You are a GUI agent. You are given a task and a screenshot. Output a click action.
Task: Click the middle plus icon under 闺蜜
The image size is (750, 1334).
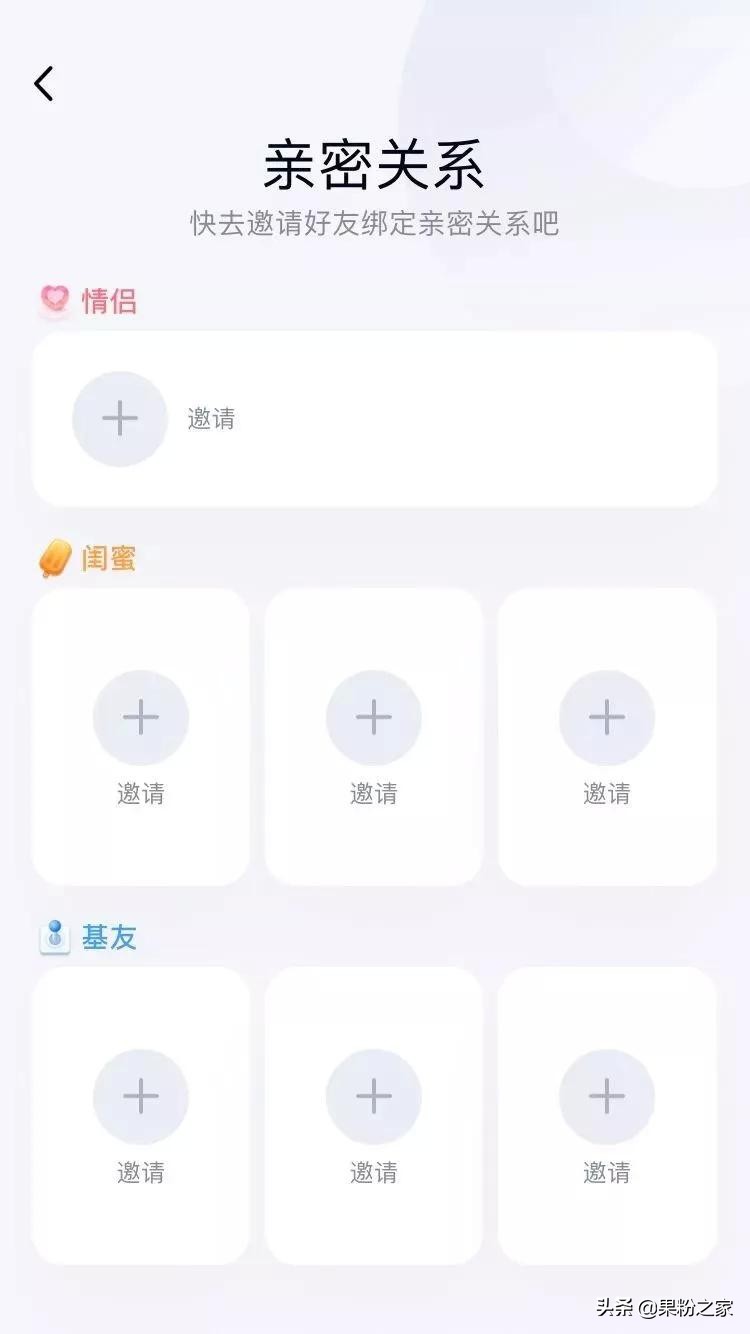pos(373,716)
